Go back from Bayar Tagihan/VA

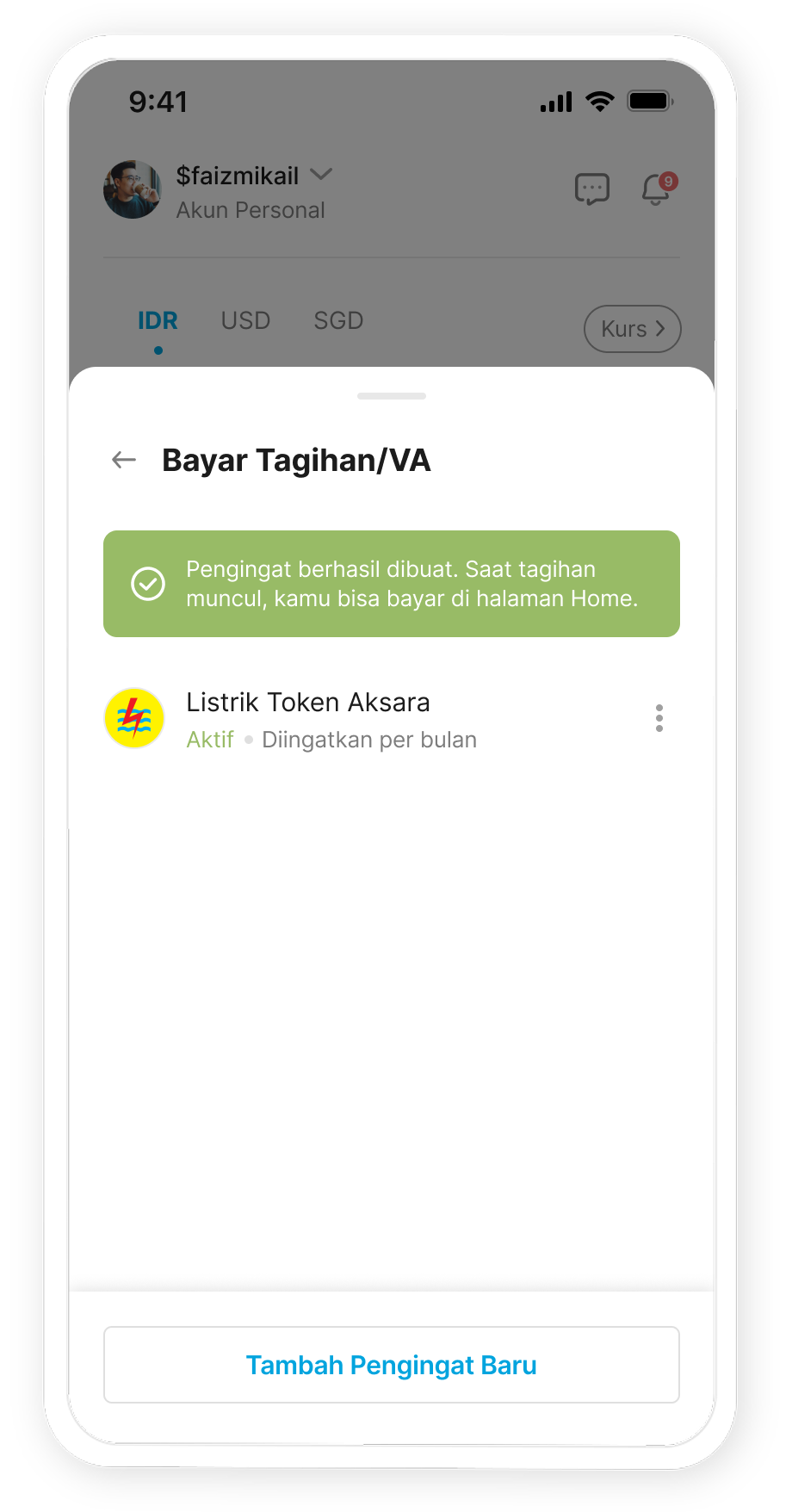pos(124,460)
